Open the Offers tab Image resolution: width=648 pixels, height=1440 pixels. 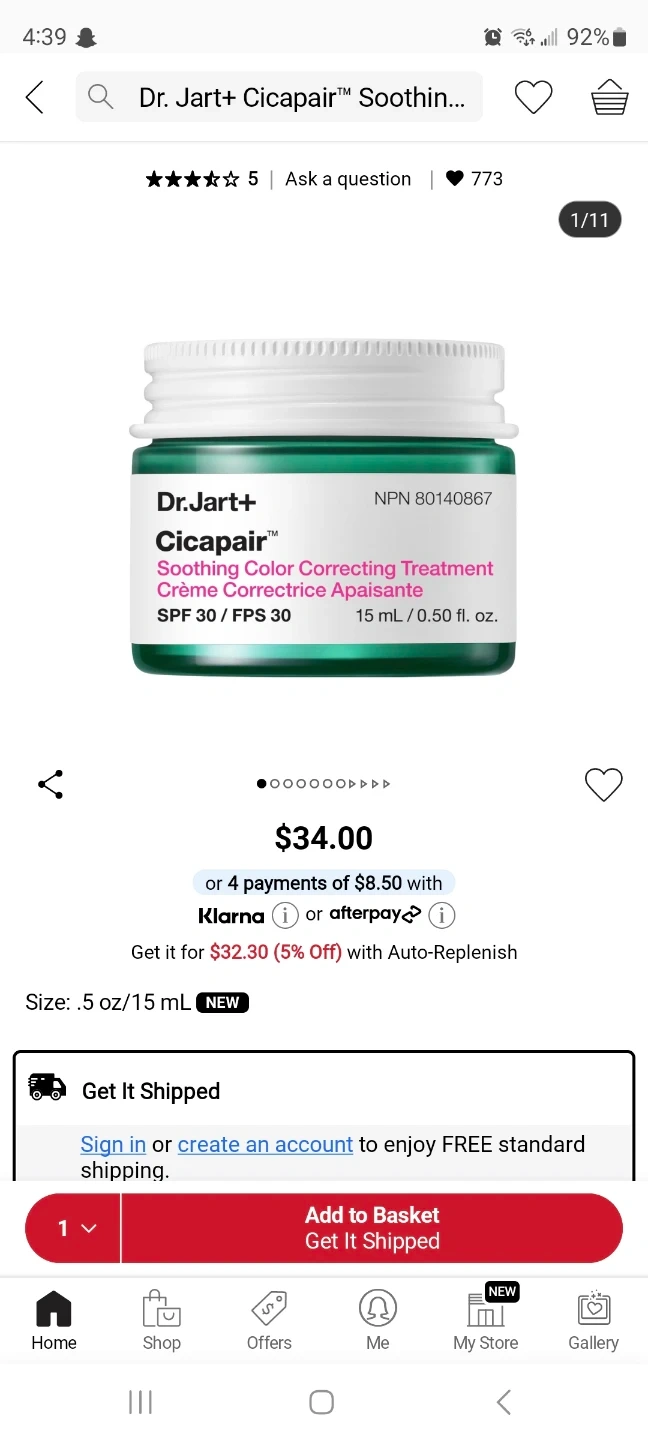click(x=269, y=1320)
